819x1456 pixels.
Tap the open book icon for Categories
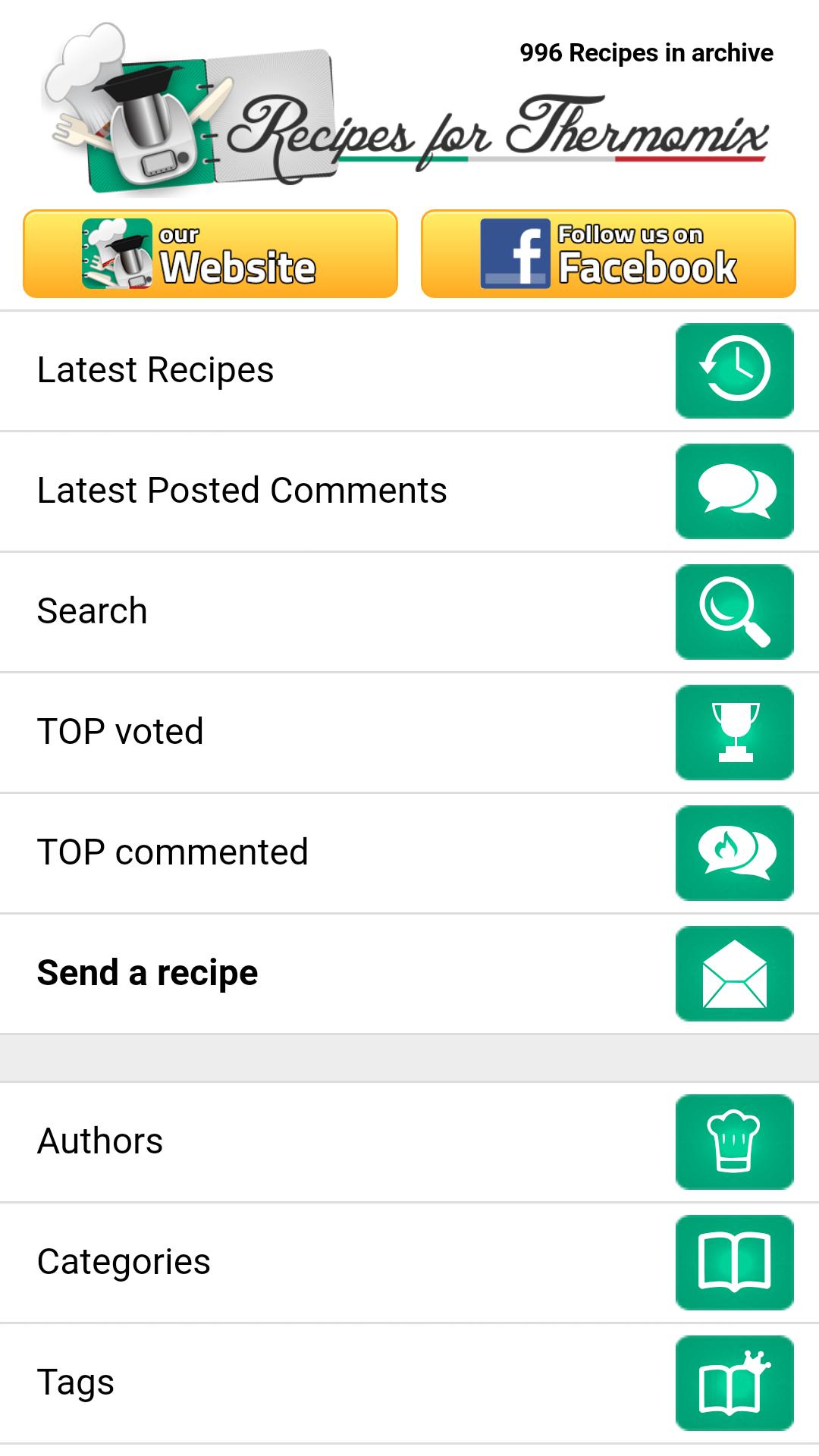pyautogui.click(x=734, y=1262)
